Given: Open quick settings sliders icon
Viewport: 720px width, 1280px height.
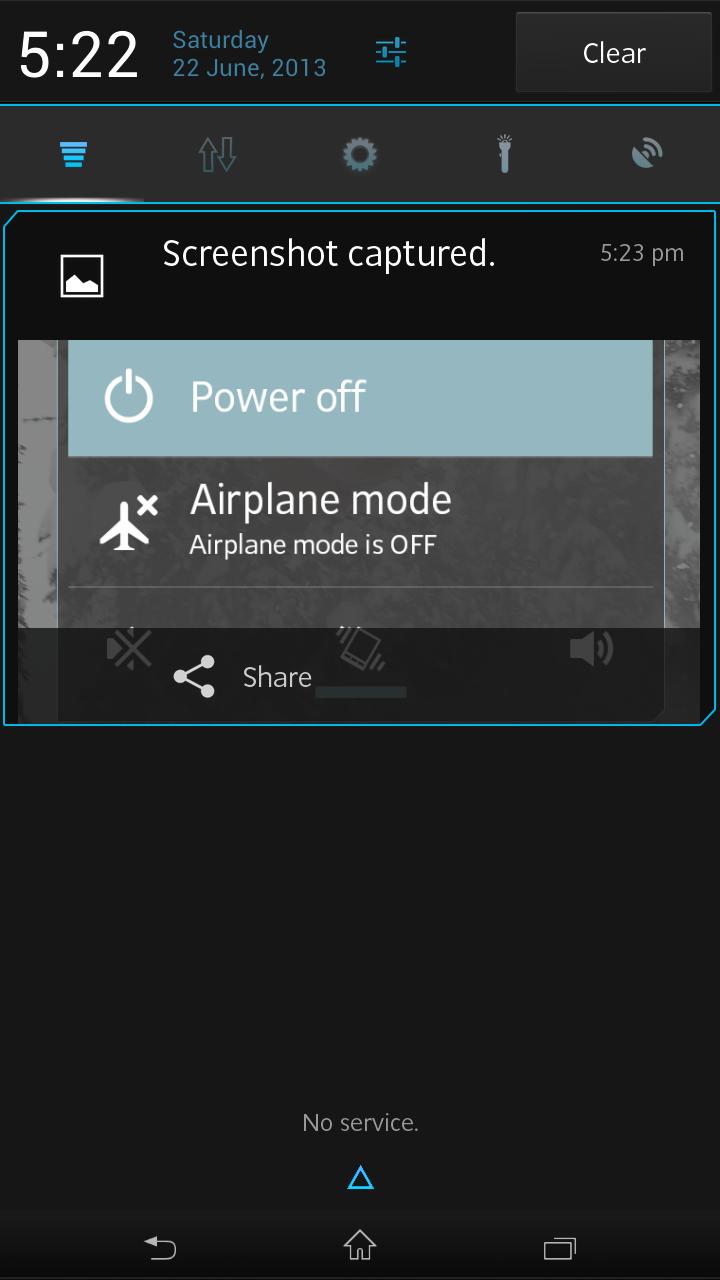Looking at the screenshot, I should (391, 52).
